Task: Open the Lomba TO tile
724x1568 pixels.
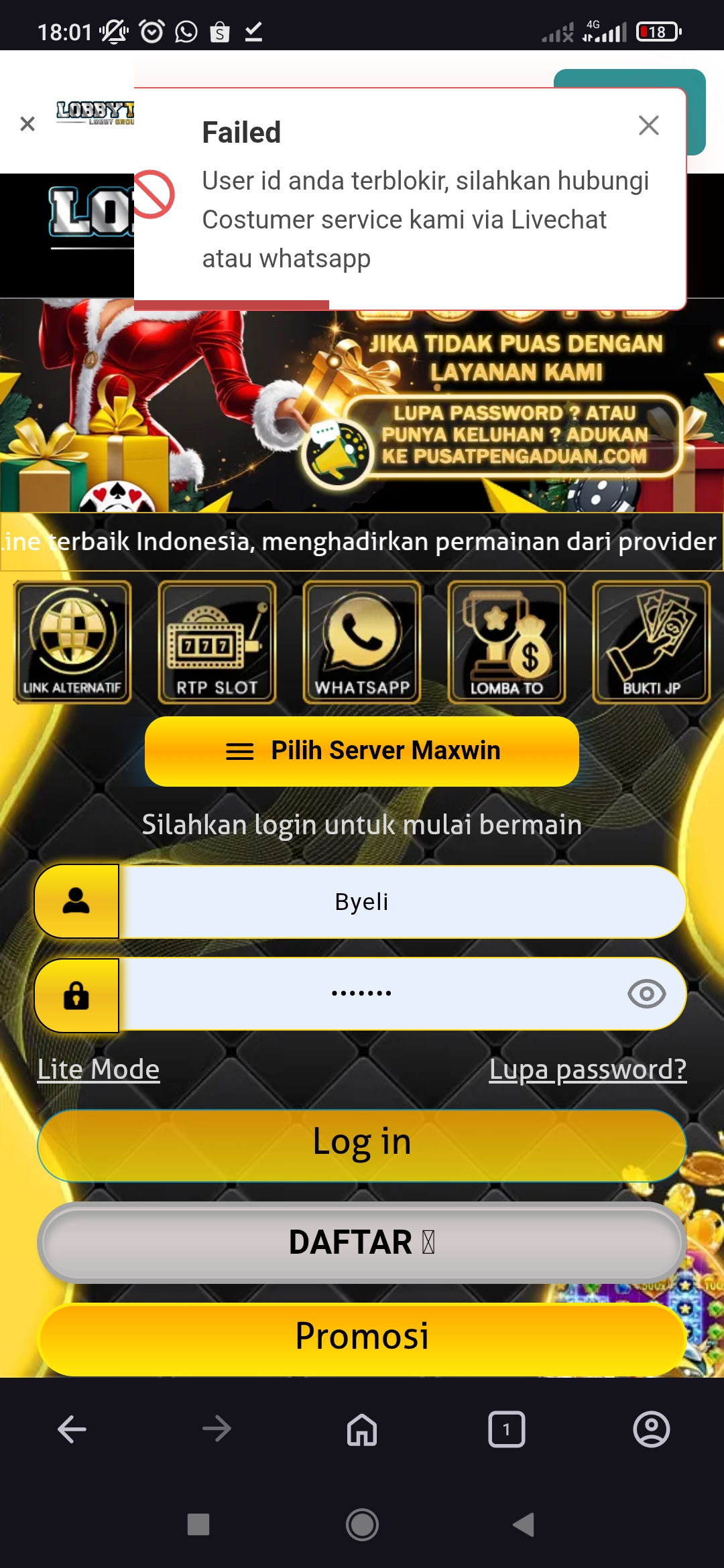Action: click(507, 642)
